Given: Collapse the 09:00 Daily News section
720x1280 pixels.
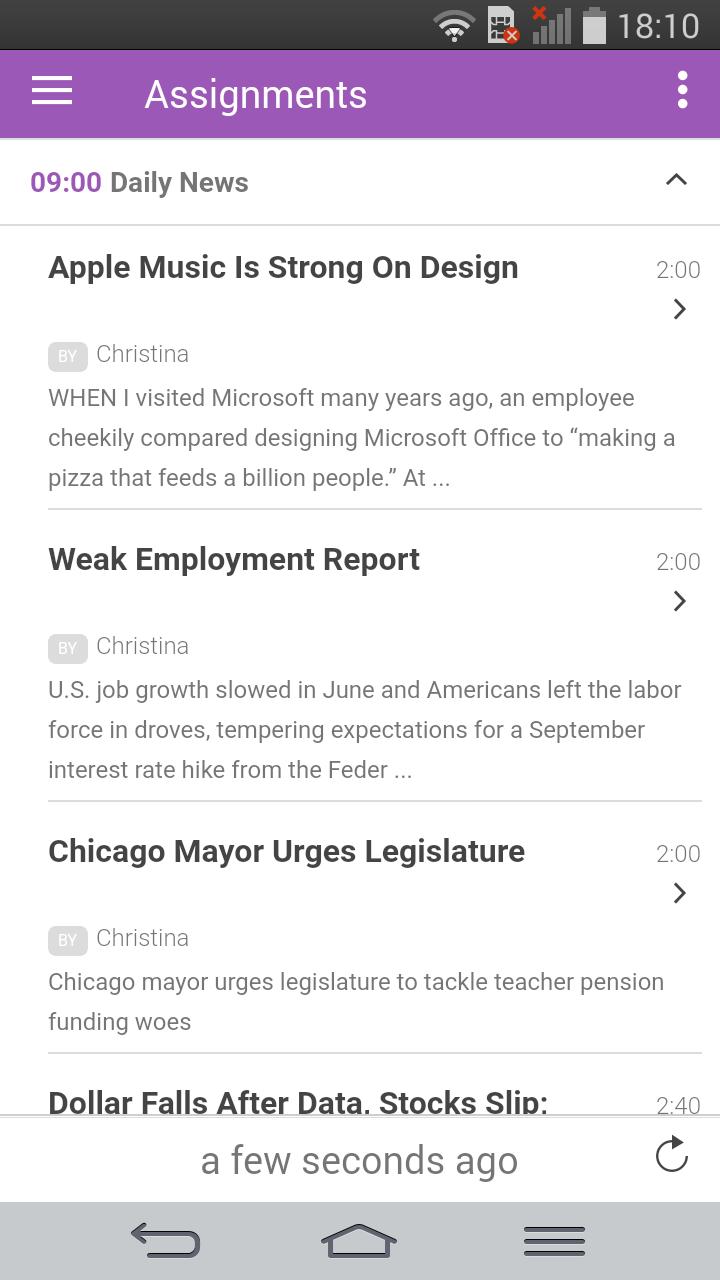Looking at the screenshot, I should (x=676, y=181).
